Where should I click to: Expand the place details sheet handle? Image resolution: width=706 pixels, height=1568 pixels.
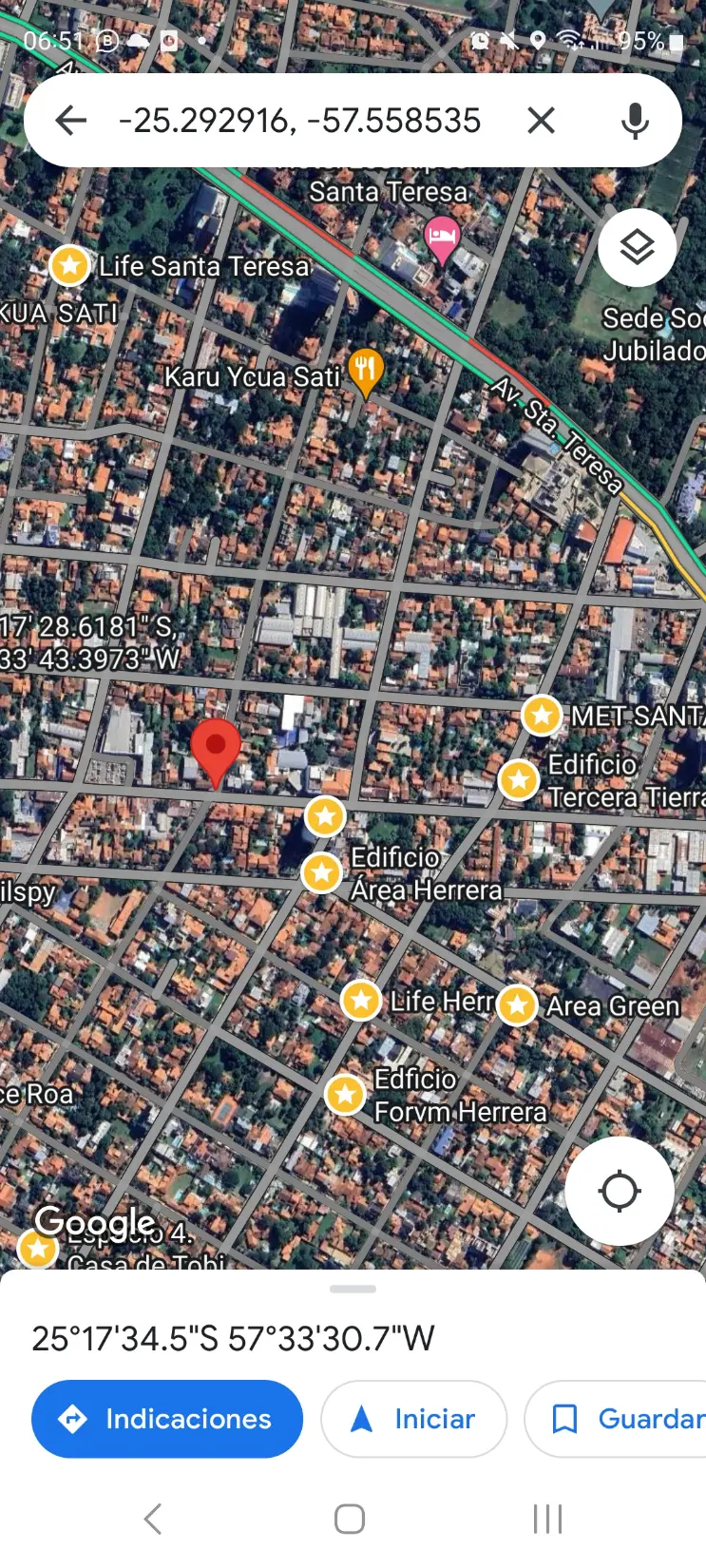(353, 1290)
